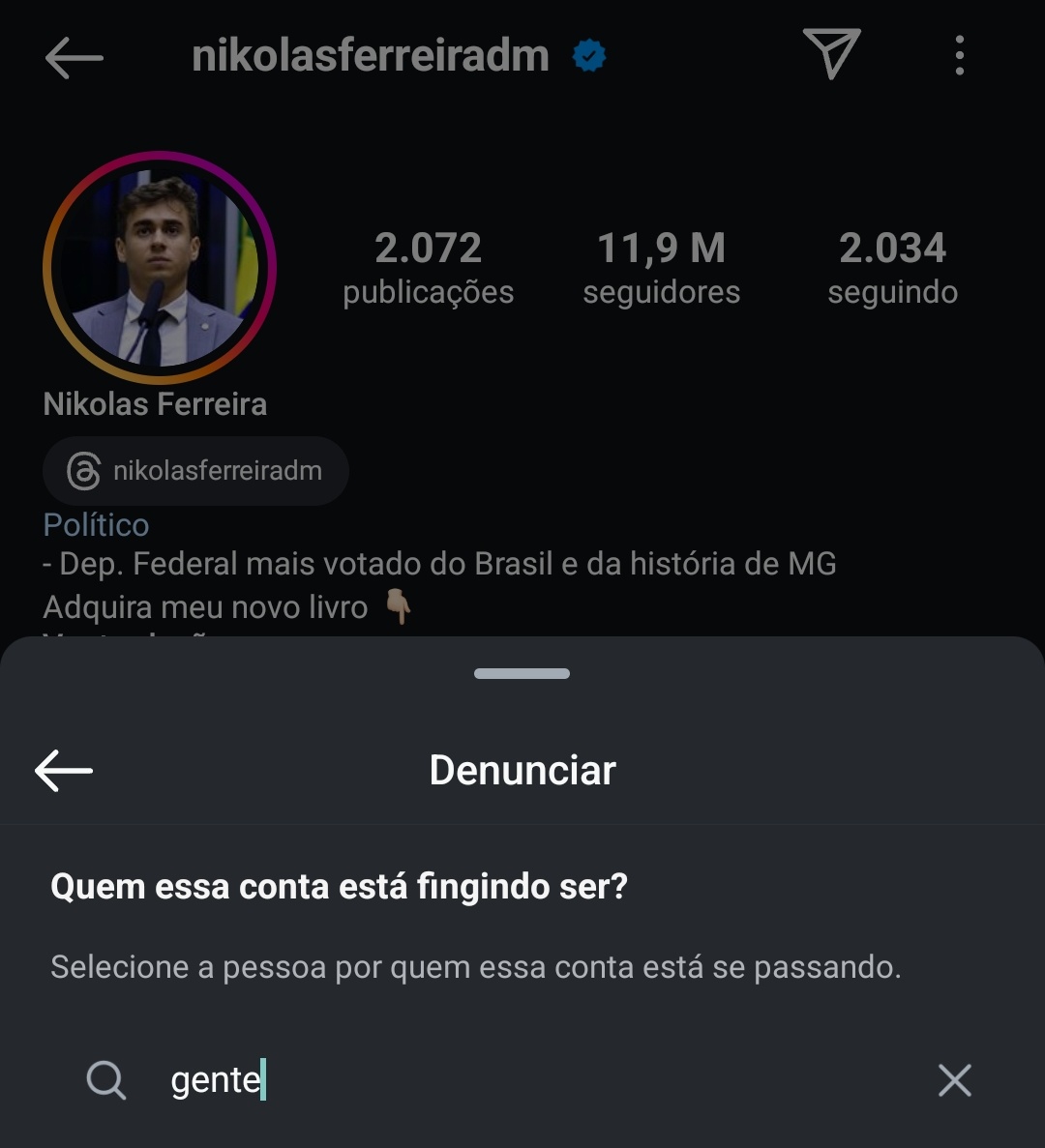
Task: Send a direct message to this profile
Action: point(831,54)
